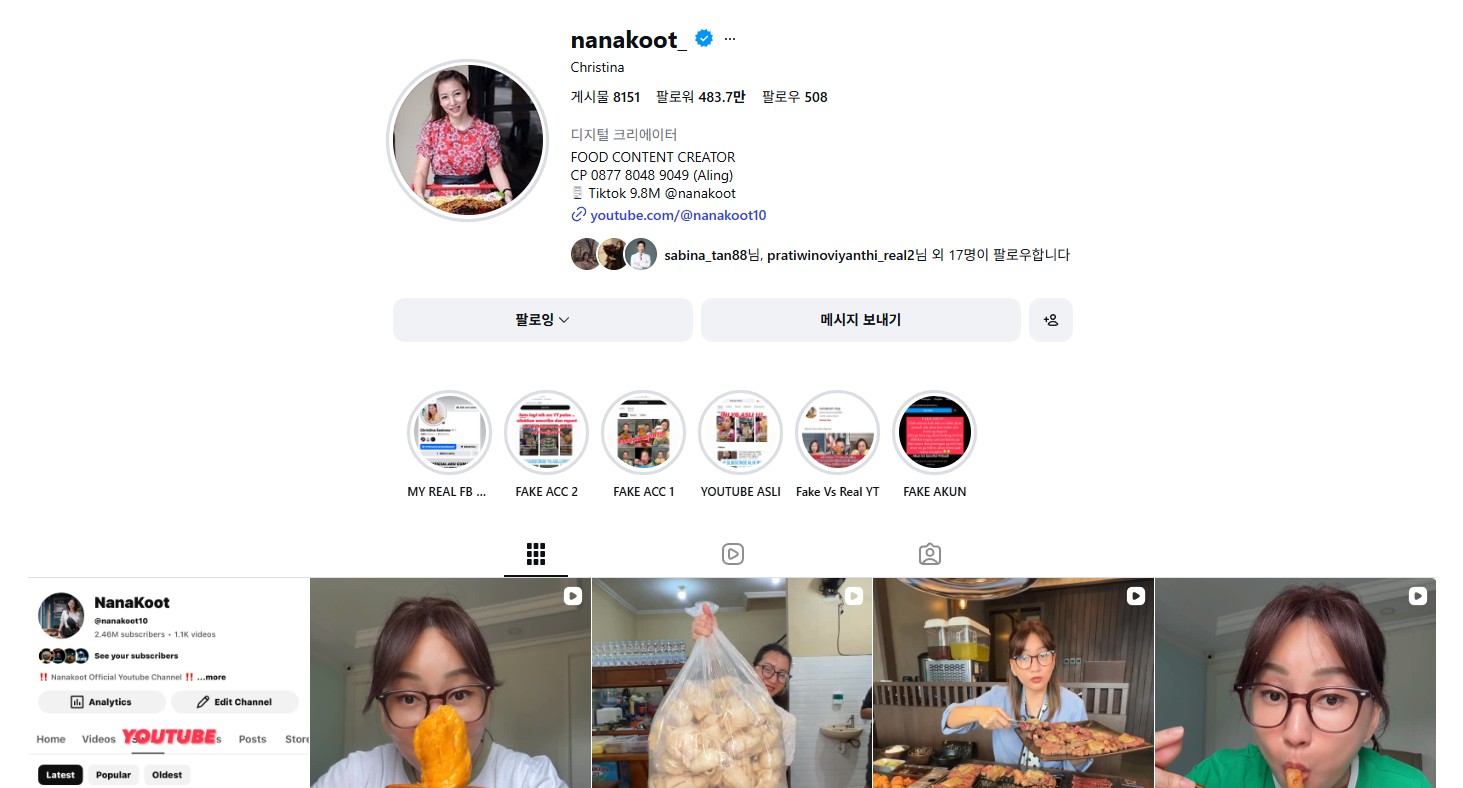Open the reel showing the grilled meat tray
The width and height of the screenshot is (1463, 788).
pyautogui.click(x=1013, y=683)
